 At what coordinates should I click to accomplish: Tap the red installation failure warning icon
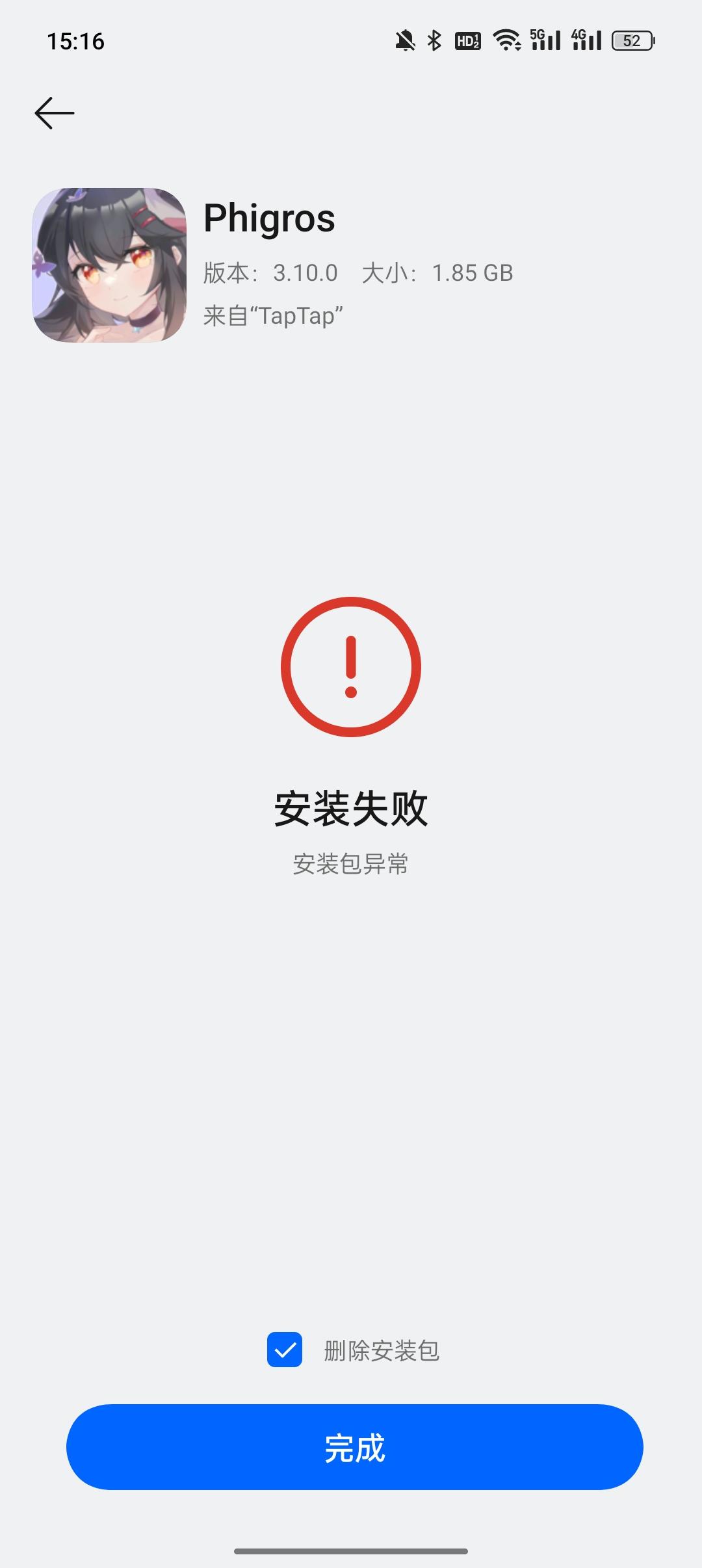click(351, 667)
